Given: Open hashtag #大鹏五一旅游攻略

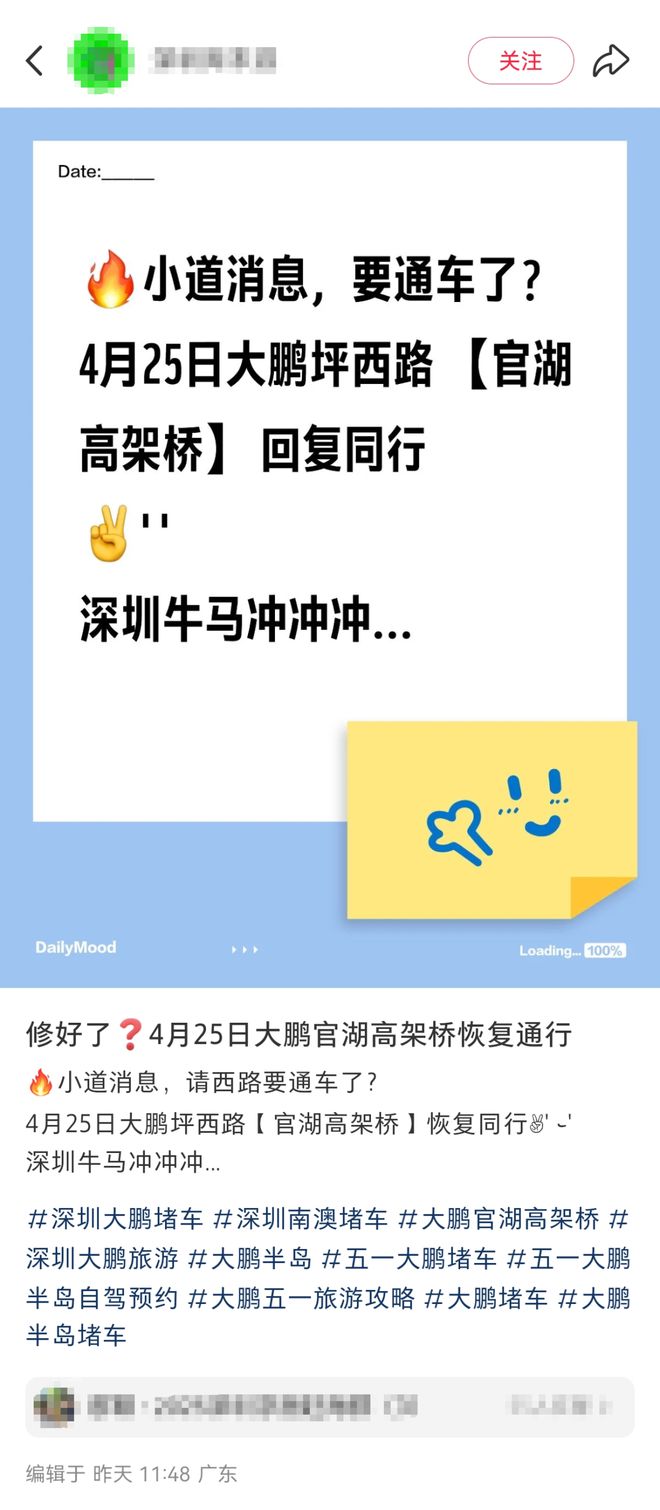Looking at the screenshot, I should pyautogui.click(x=301, y=1298).
